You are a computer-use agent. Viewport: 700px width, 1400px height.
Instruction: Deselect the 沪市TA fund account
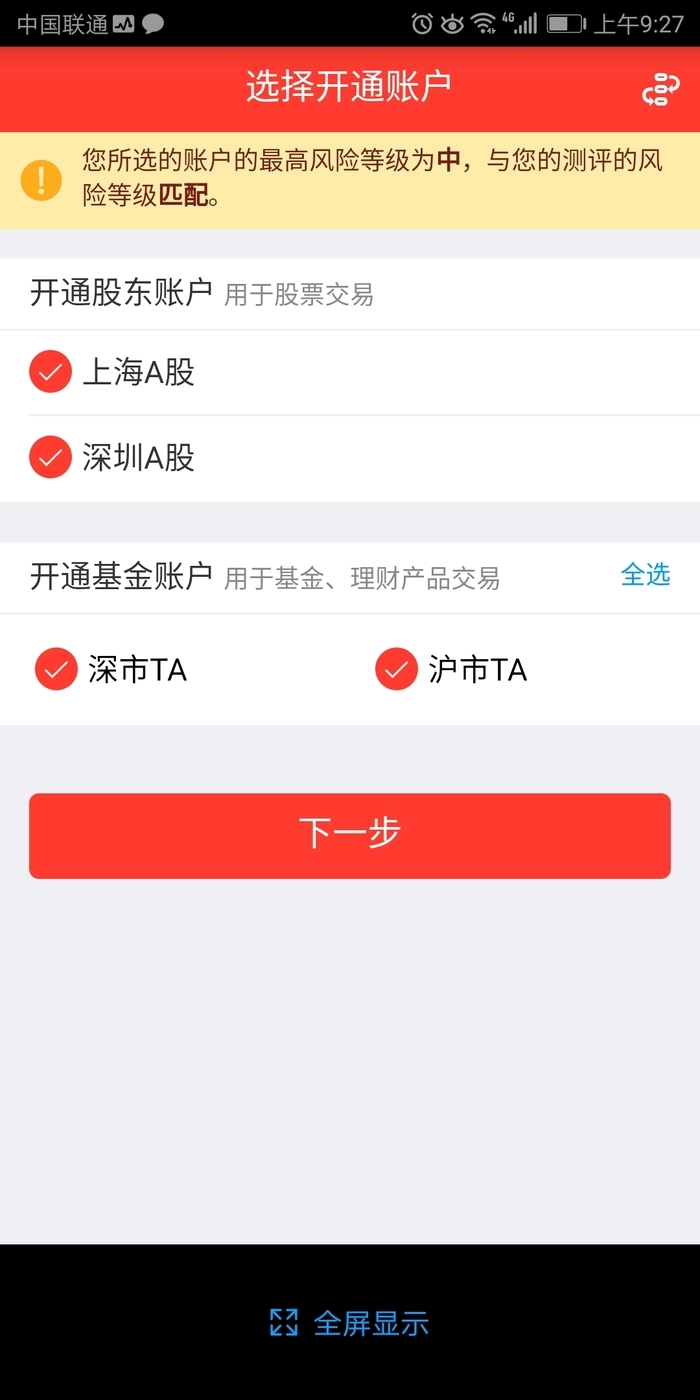(396, 669)
